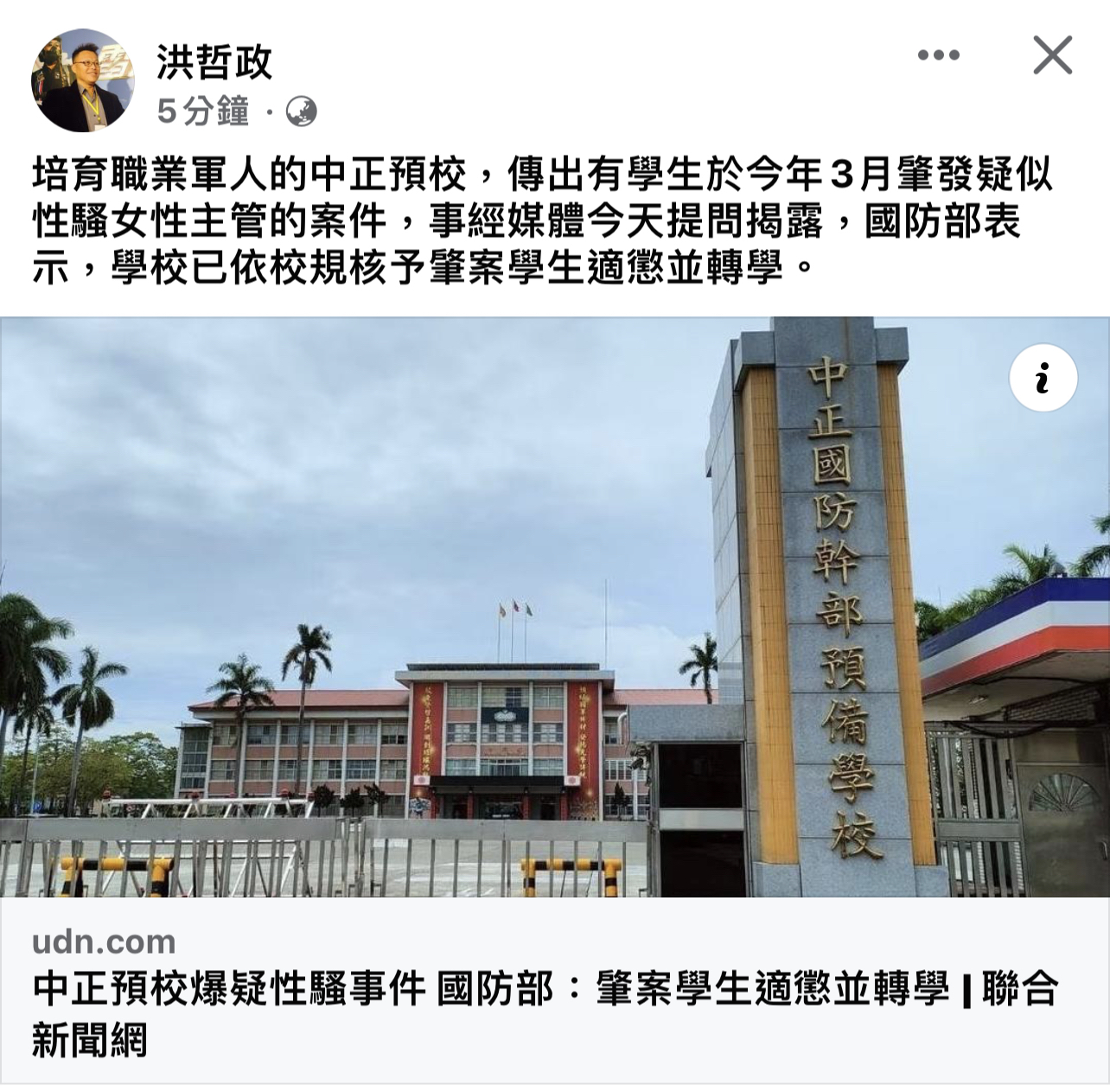1110x1092 pixels.
Task: Tap the info icon on the link image
Action: (x=1043, y=379)
